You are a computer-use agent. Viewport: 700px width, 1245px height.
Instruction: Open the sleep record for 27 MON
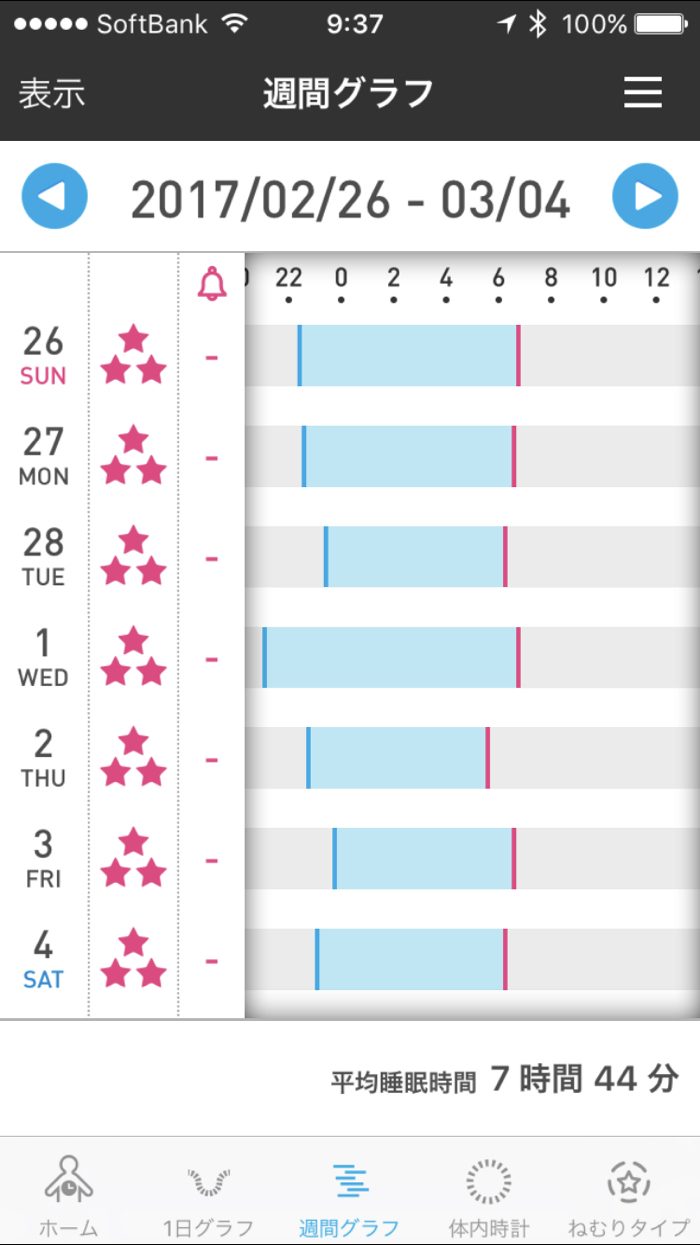click(x=408, y=457)
